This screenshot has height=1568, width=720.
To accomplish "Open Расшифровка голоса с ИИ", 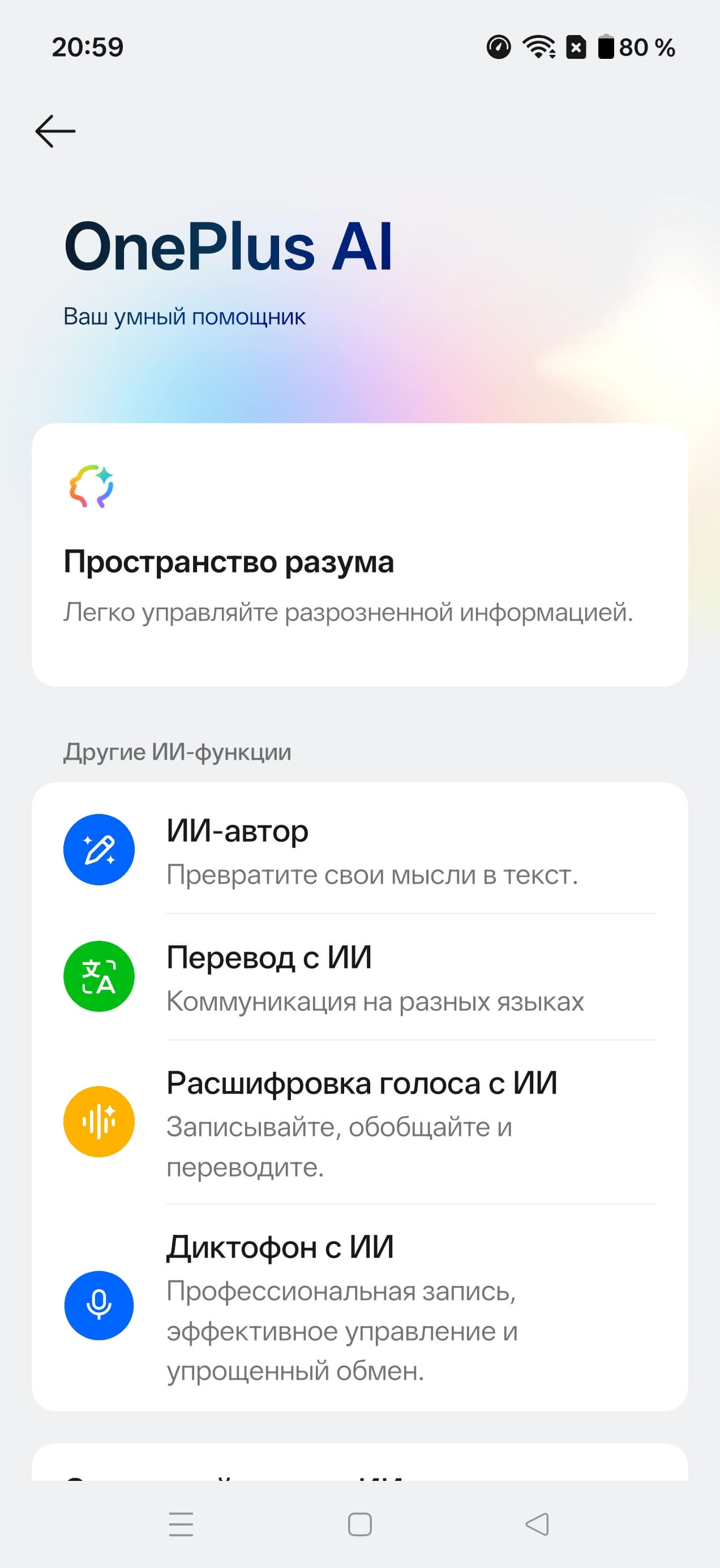I will coord(359,1121).
